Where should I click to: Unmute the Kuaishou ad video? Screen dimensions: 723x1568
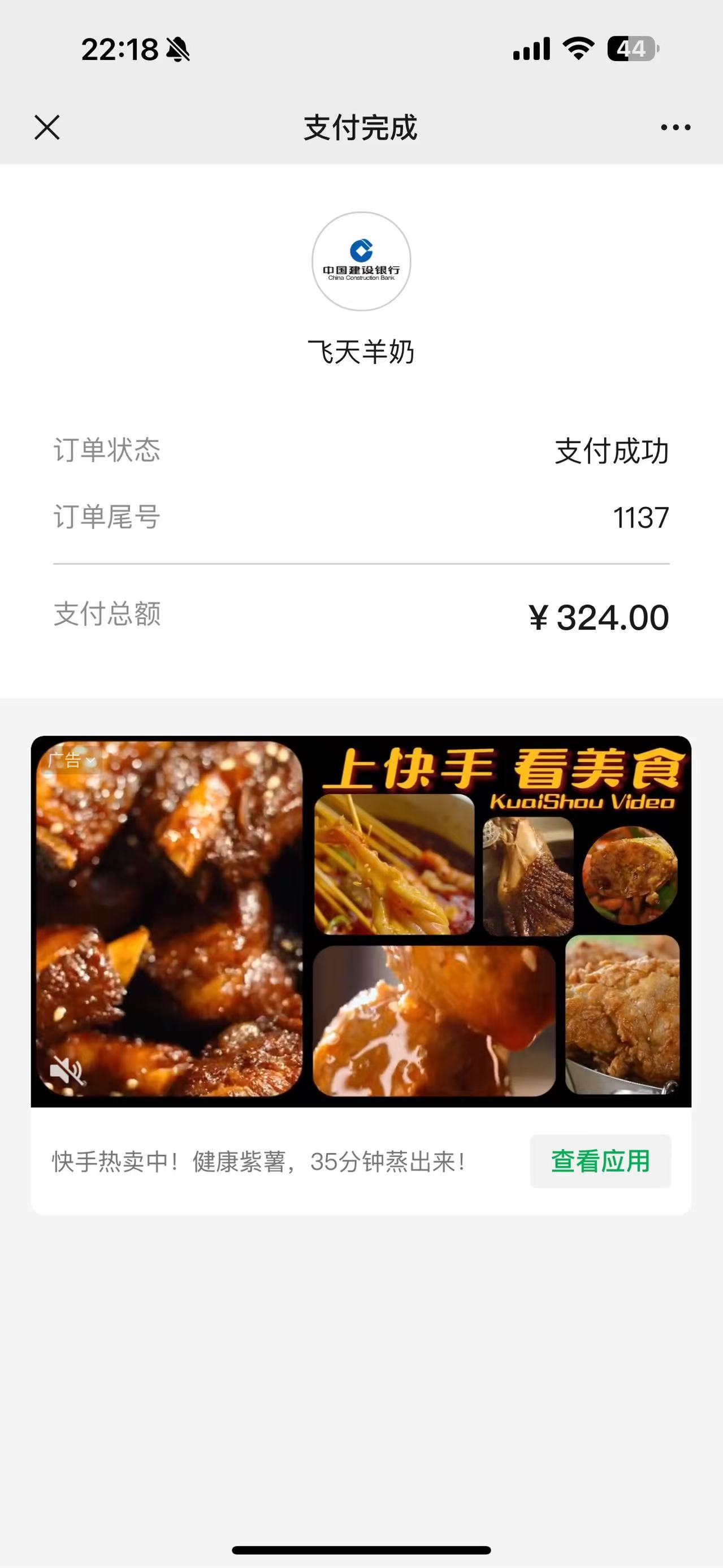66,1071
